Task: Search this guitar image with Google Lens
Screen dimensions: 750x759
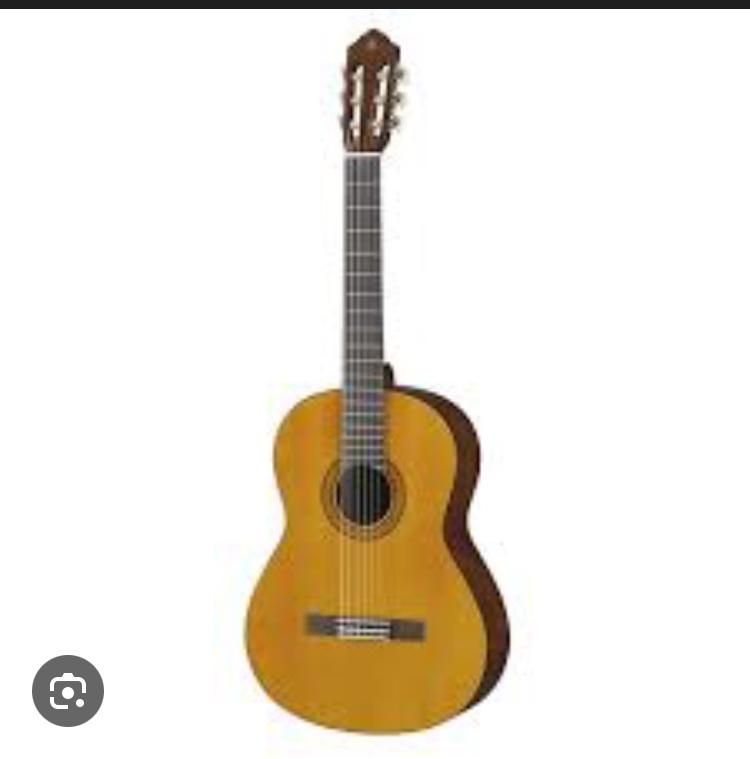Action: point(68,690)
